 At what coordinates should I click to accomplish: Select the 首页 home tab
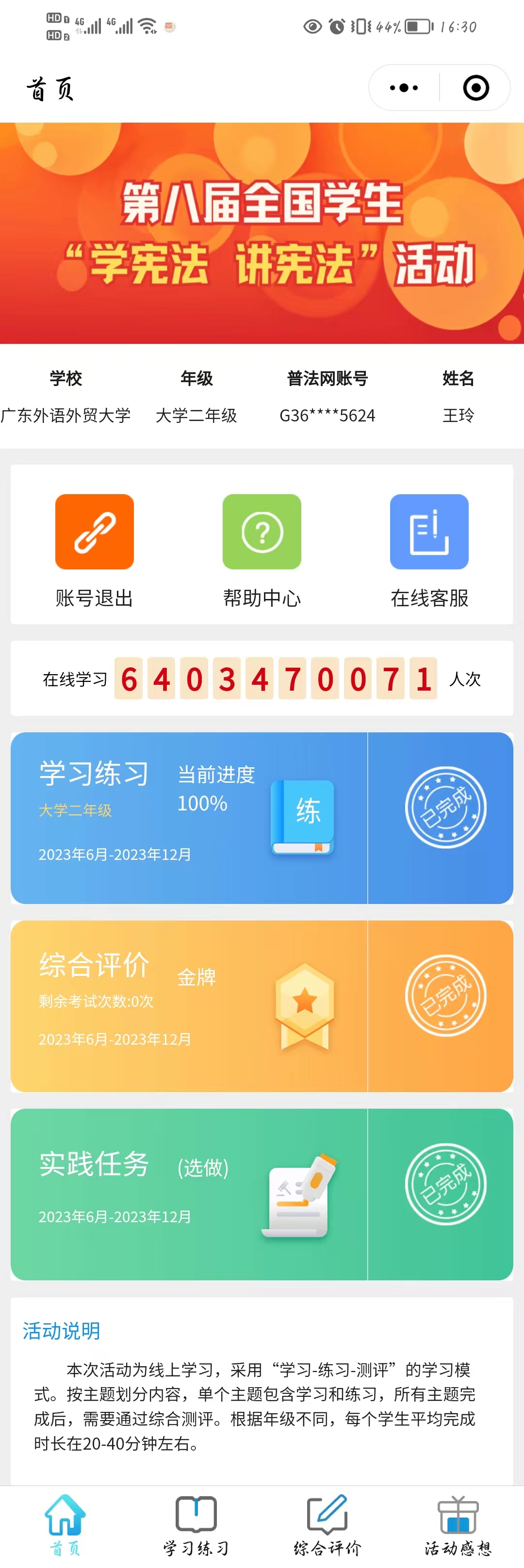pyautogui.click(x=65, y=1525)
